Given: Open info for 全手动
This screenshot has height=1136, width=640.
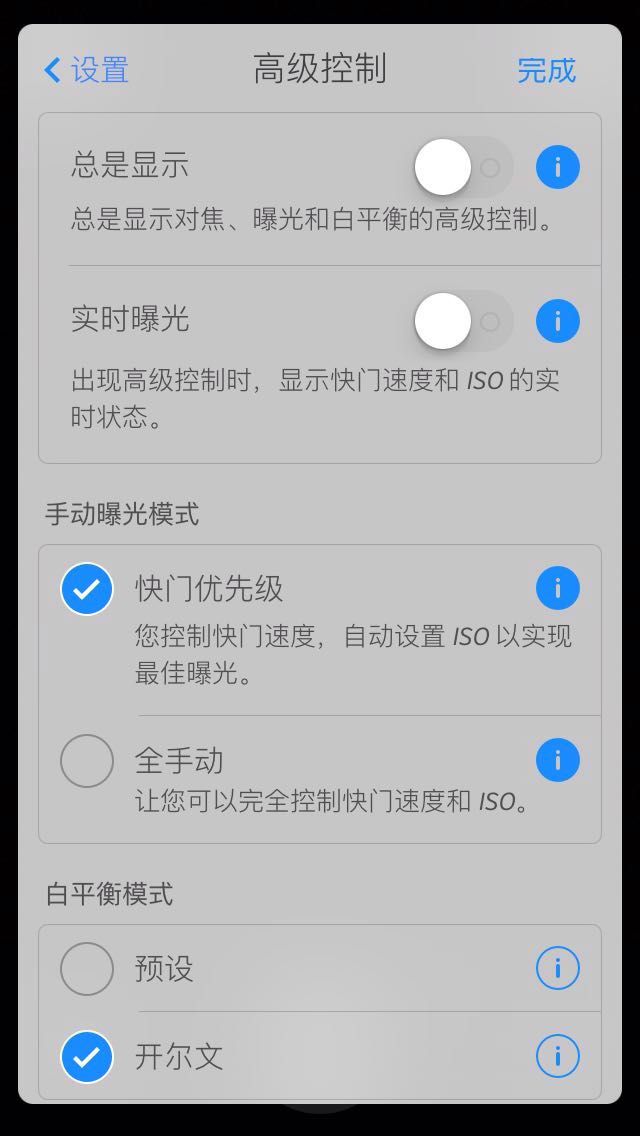Looking at the screenshot, I should pyautogui.click(x=558, y=761).
